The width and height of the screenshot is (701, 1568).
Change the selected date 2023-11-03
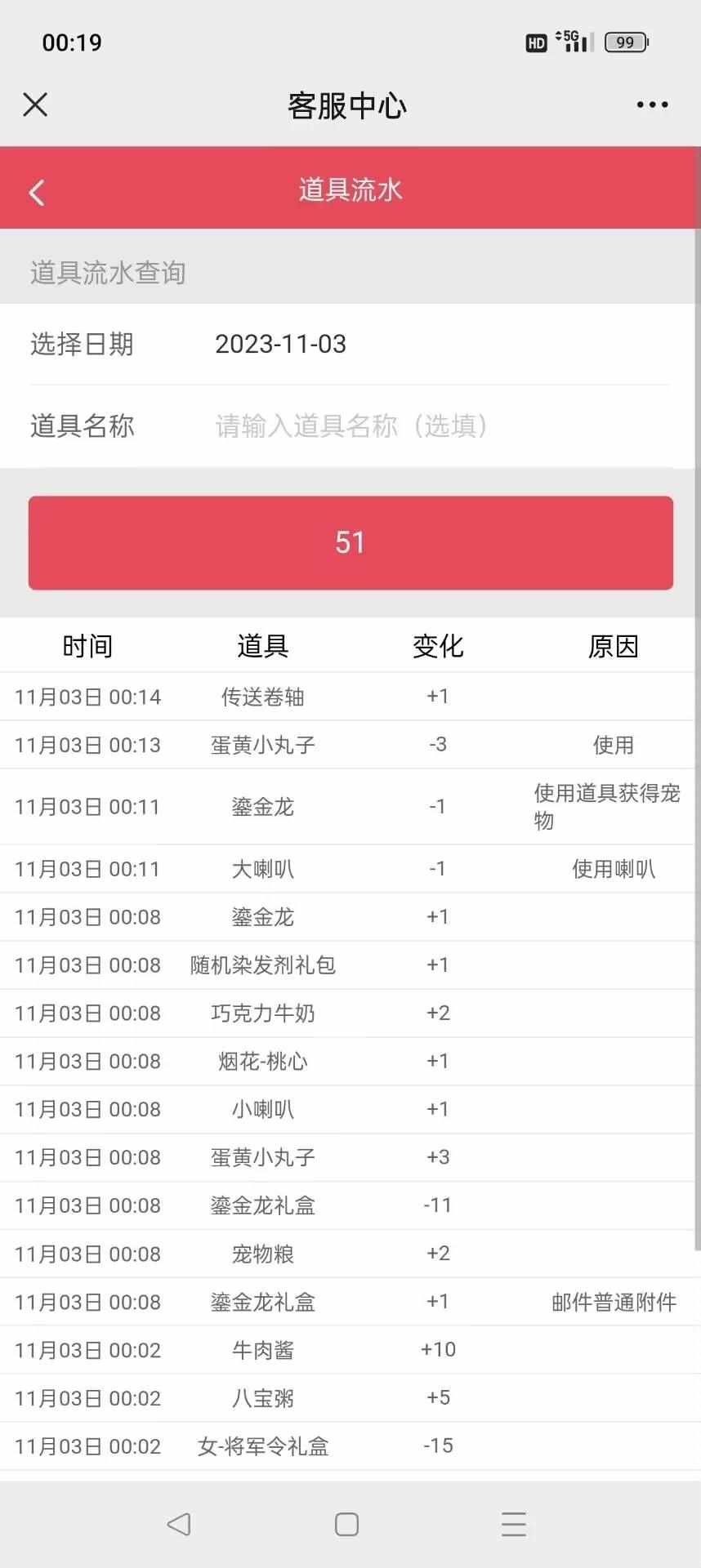280,344
